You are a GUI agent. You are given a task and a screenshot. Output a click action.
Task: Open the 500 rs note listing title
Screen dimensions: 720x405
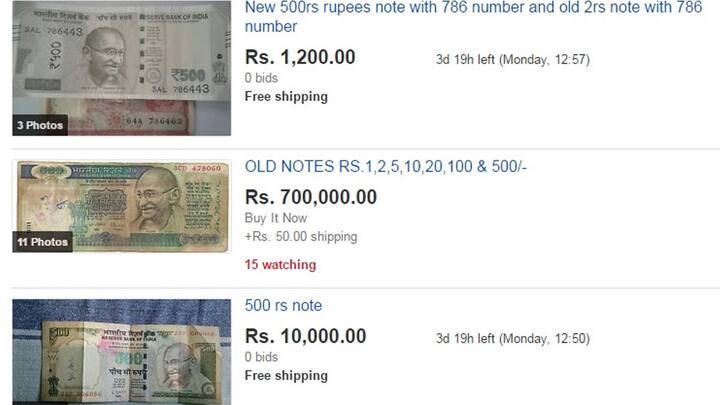(283, 305)
